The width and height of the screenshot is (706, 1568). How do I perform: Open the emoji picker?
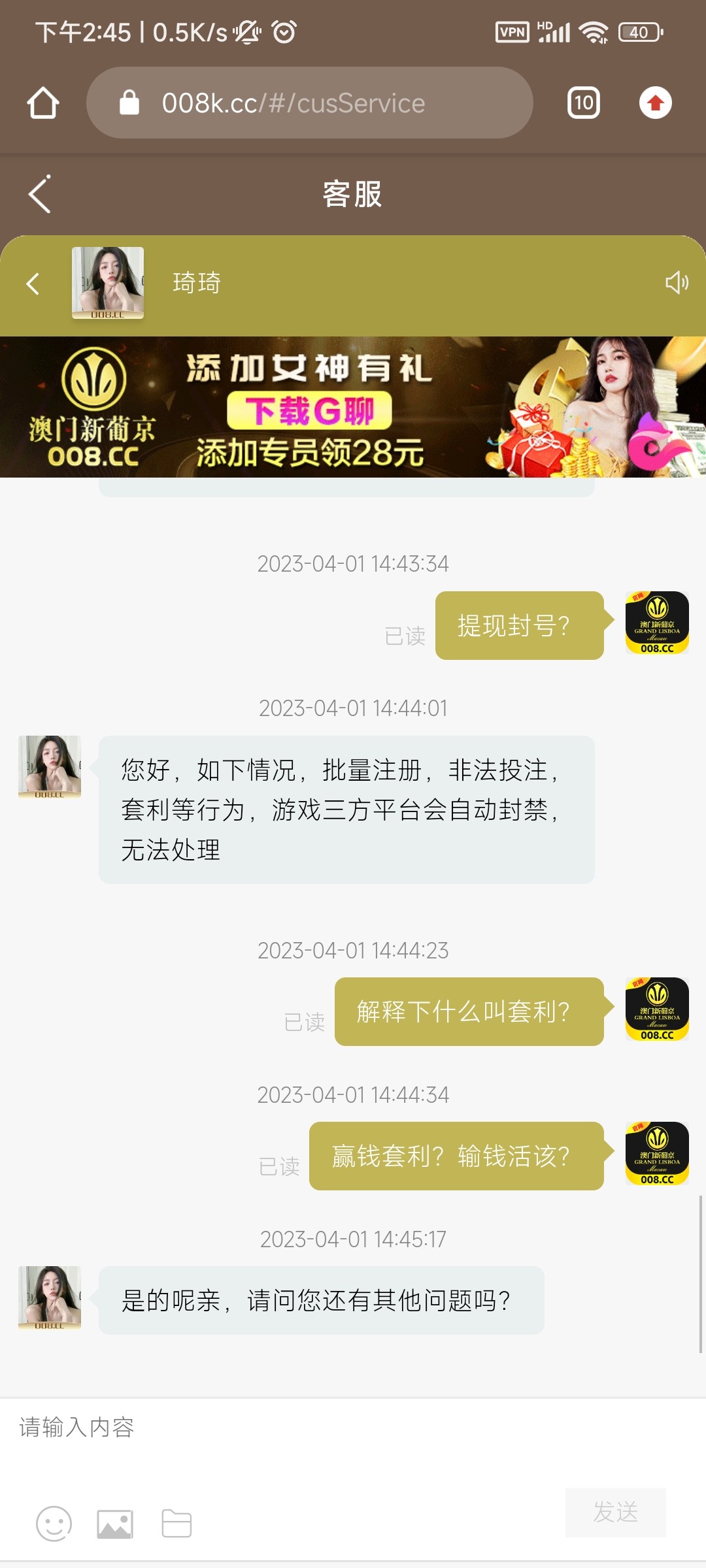pos(54,1524)
